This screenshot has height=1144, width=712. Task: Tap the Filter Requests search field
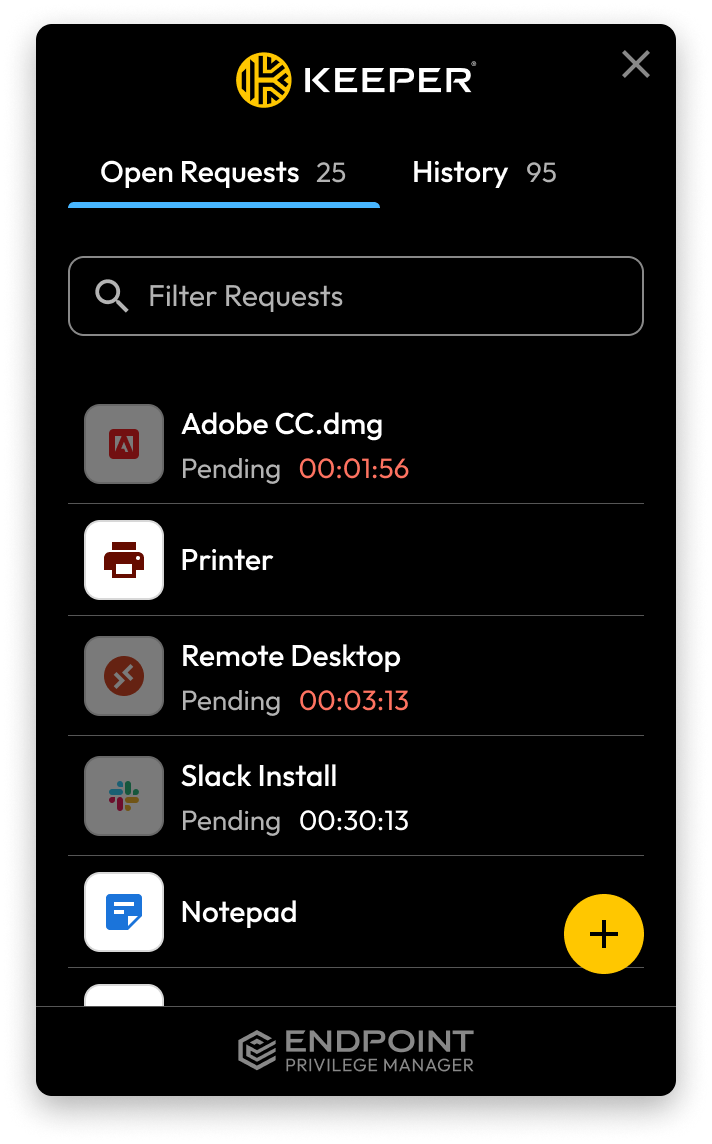pyautogui.click(x=355, y=296)
